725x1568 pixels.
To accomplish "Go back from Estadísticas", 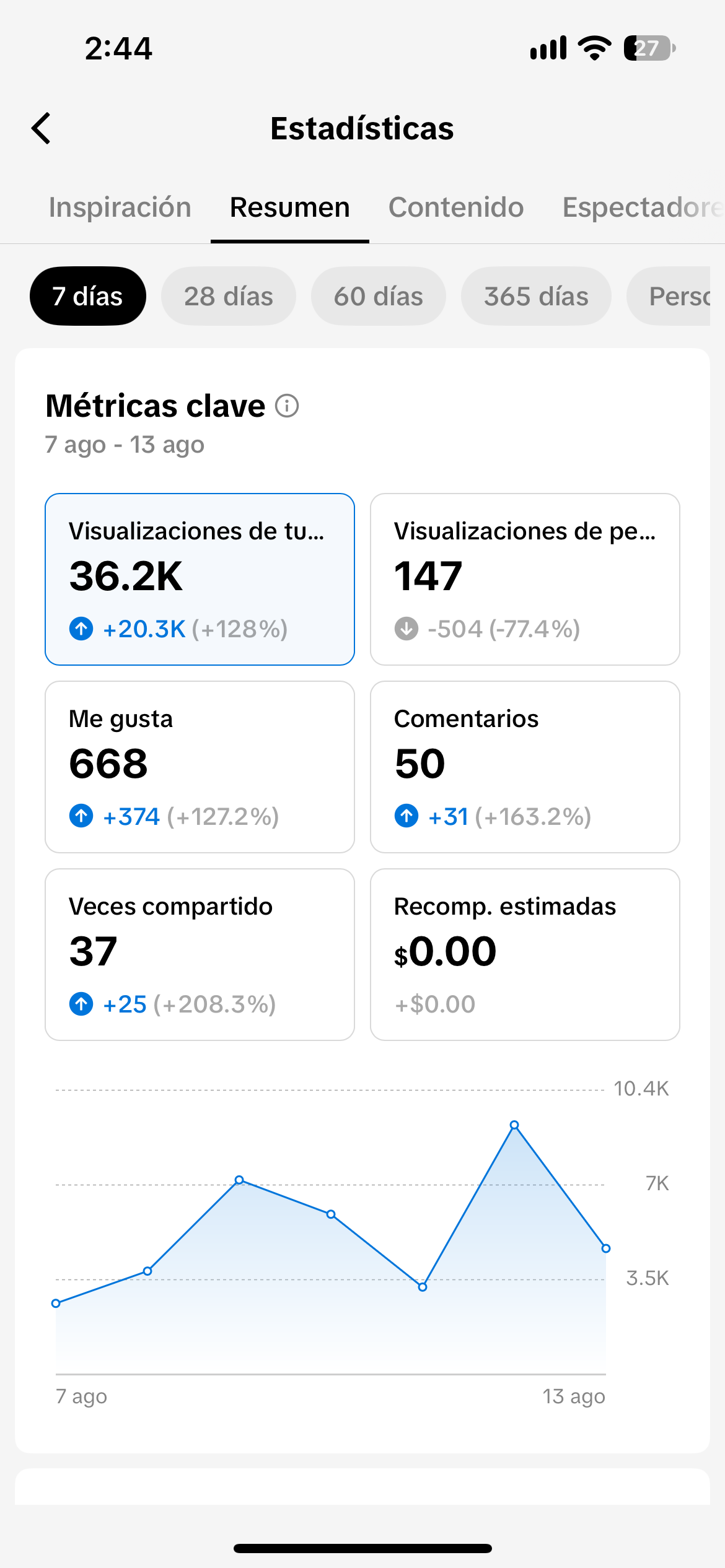I will pos(42,128).
